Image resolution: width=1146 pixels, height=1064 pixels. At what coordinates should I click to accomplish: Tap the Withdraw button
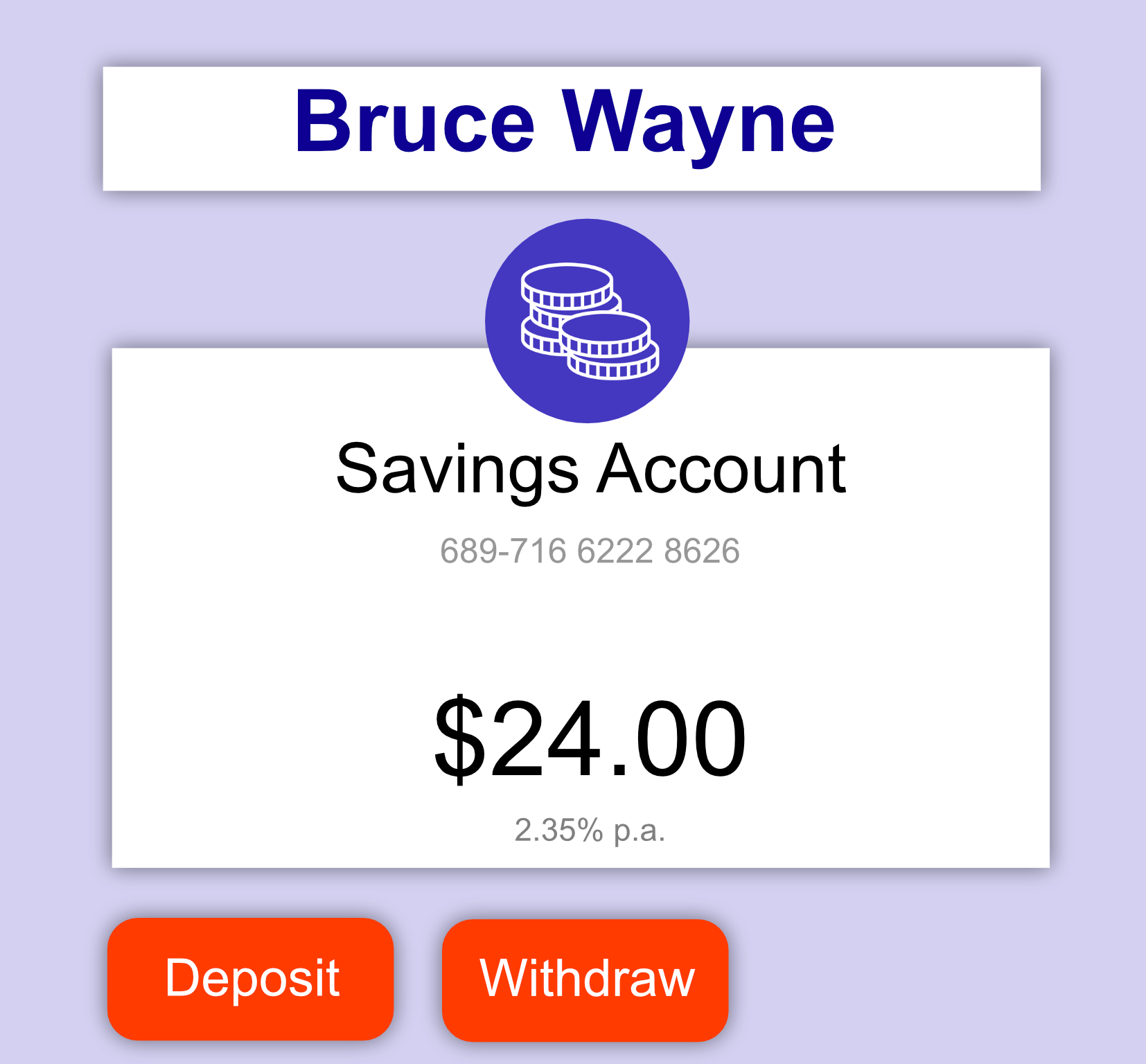pyautogui.click(x=585, y=979)
